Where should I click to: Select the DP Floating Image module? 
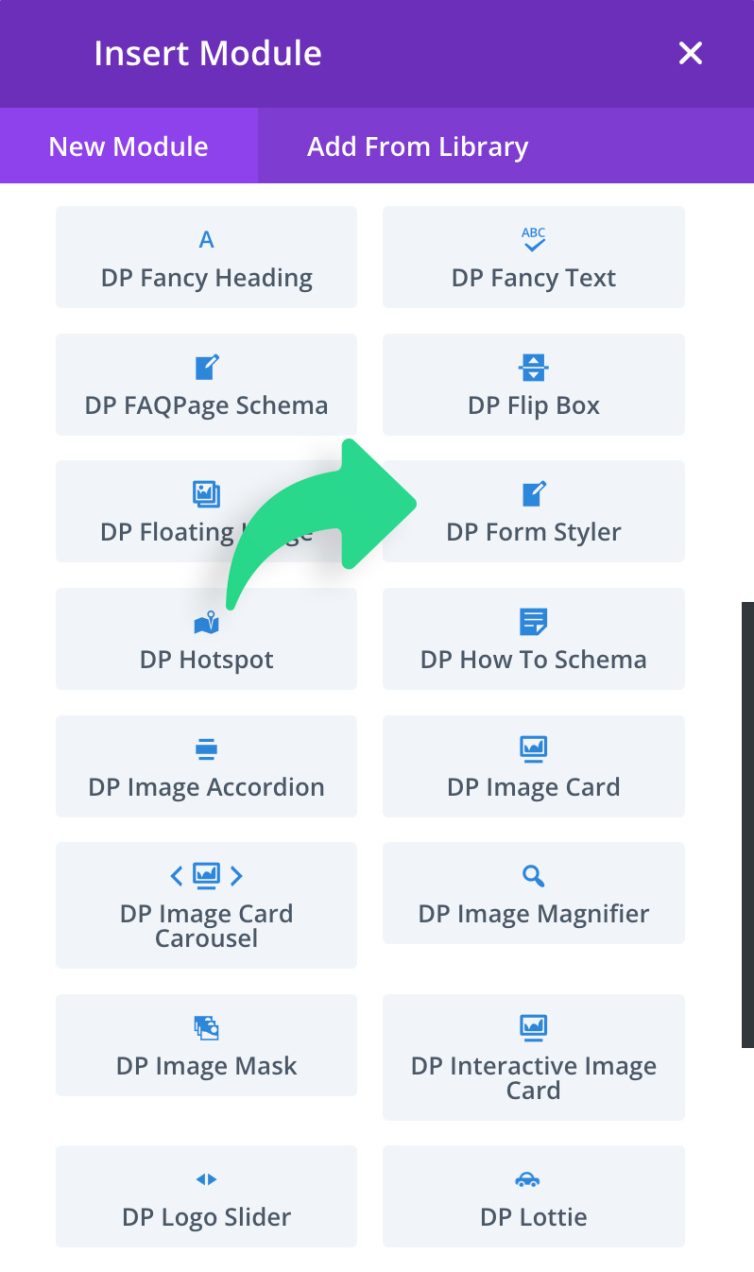click(x=205, y=512)
